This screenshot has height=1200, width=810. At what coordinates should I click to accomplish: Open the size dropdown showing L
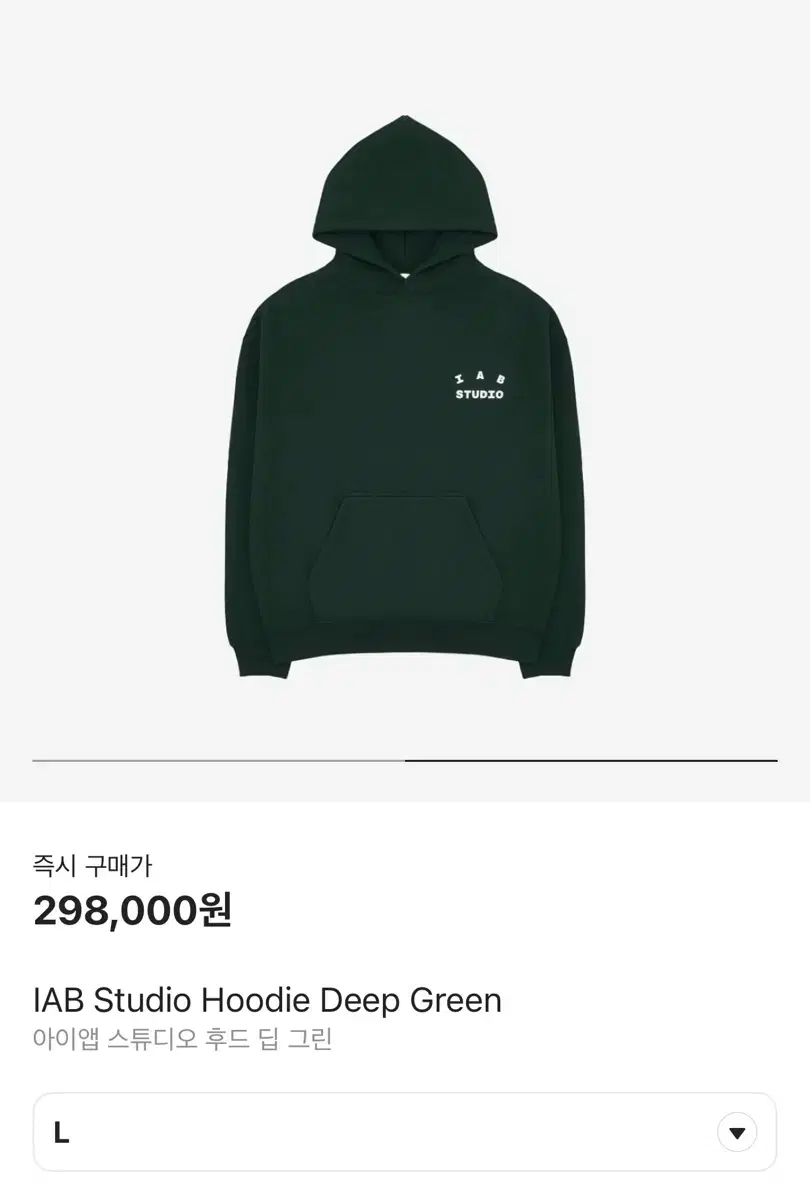[x=737, y=1133]
